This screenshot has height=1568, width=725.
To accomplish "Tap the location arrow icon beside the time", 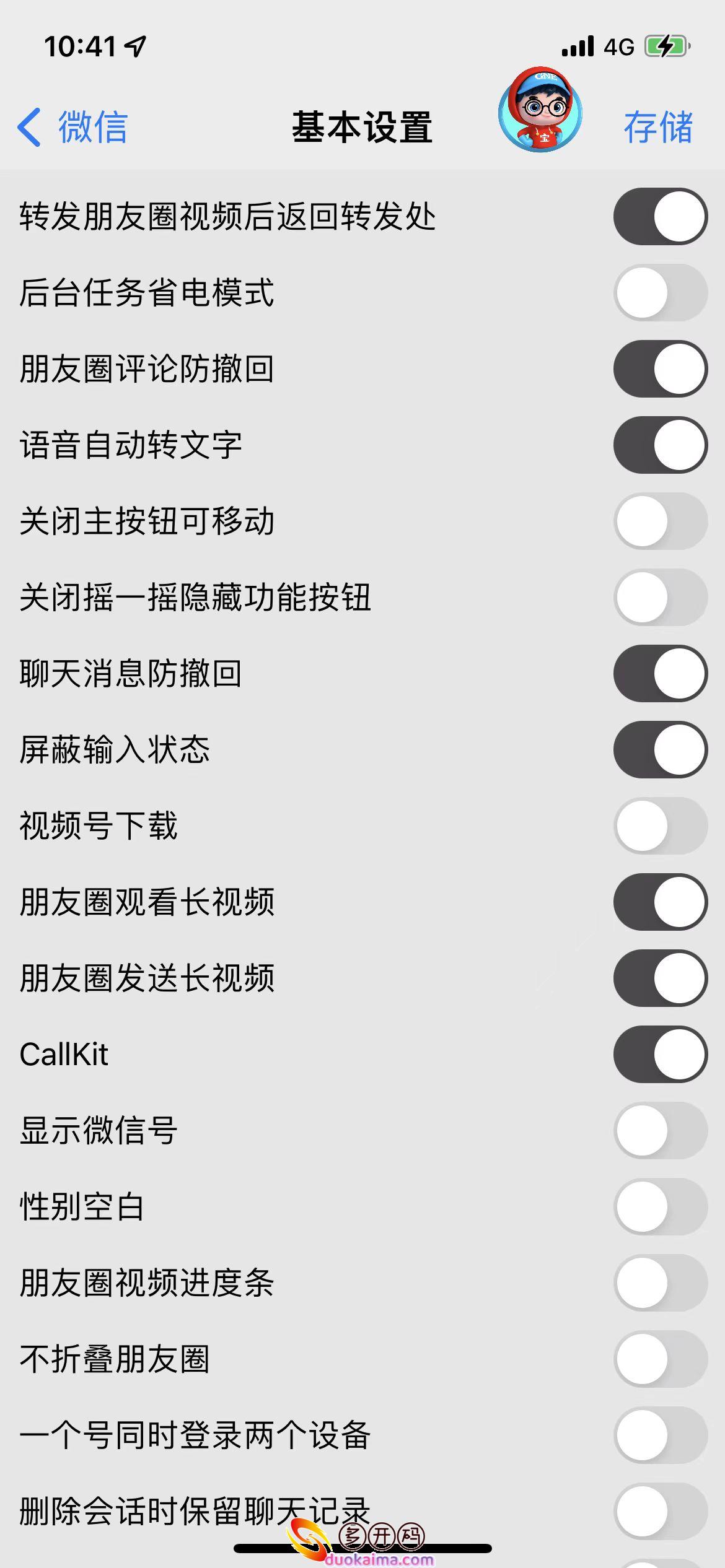I will [135, 45].
